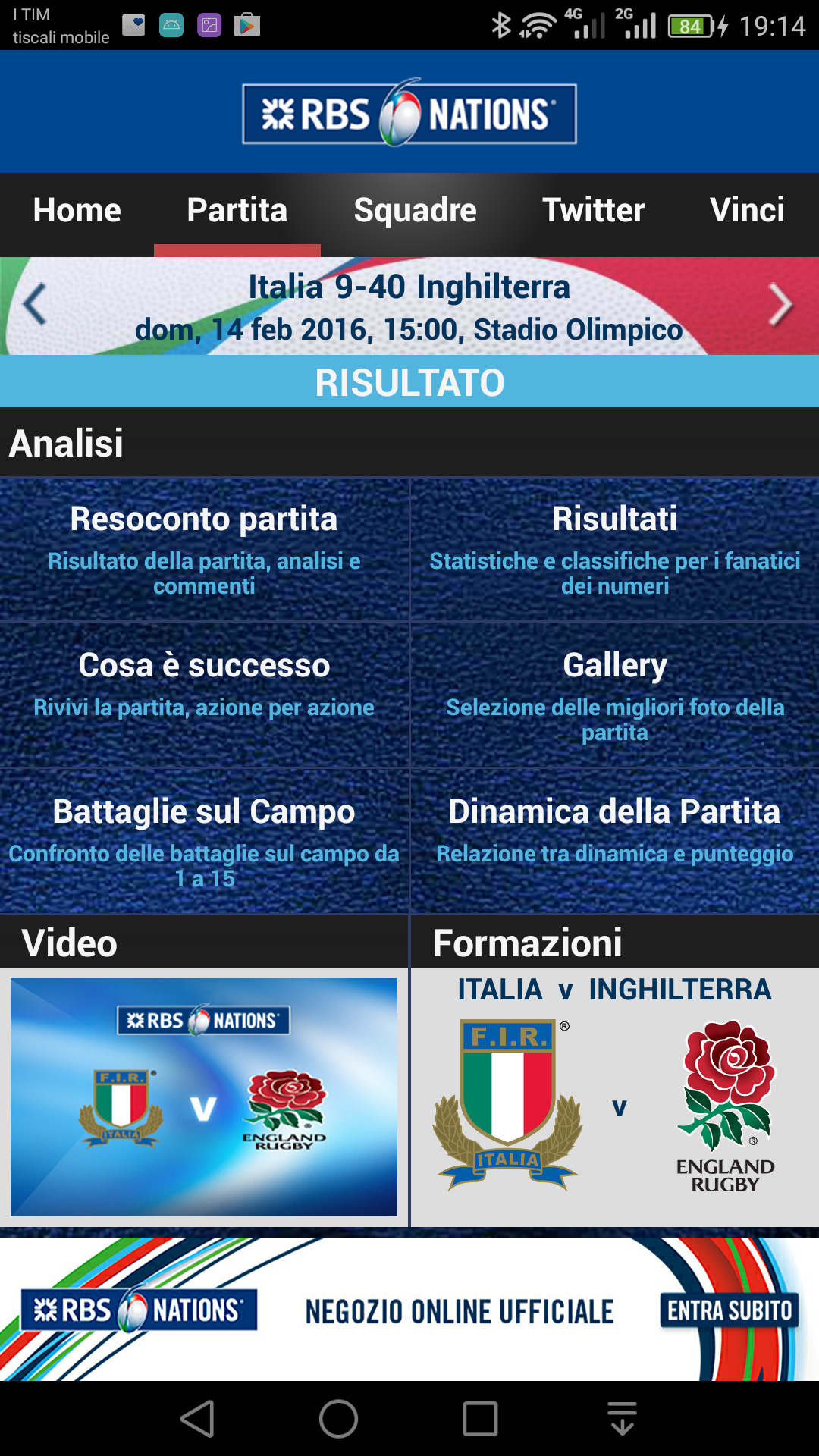Open the Twitter tab
This screenshot has height=1456, width=819.
click(593, 211)
